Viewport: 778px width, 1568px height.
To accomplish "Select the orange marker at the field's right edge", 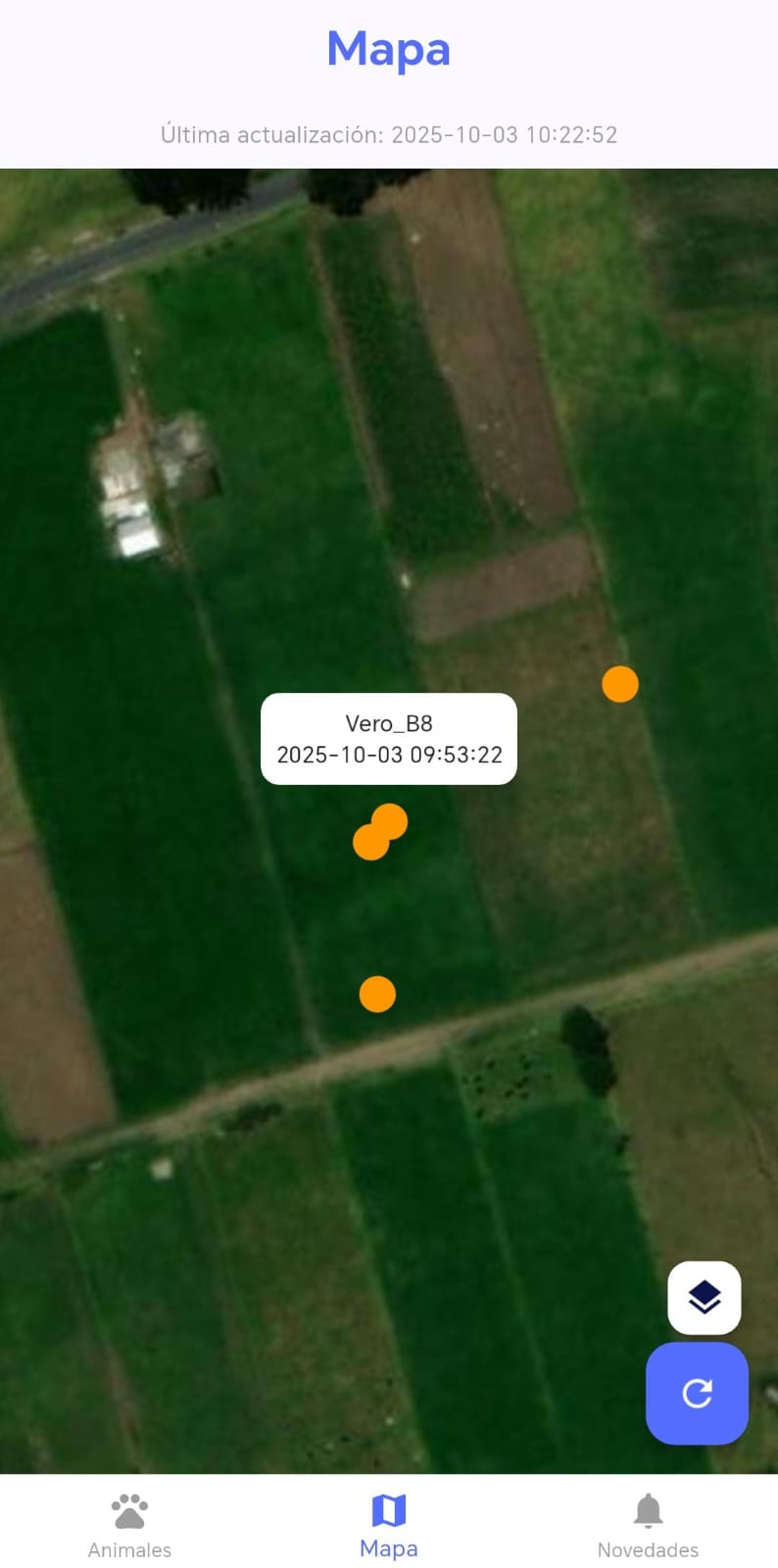I will (619, 684).
